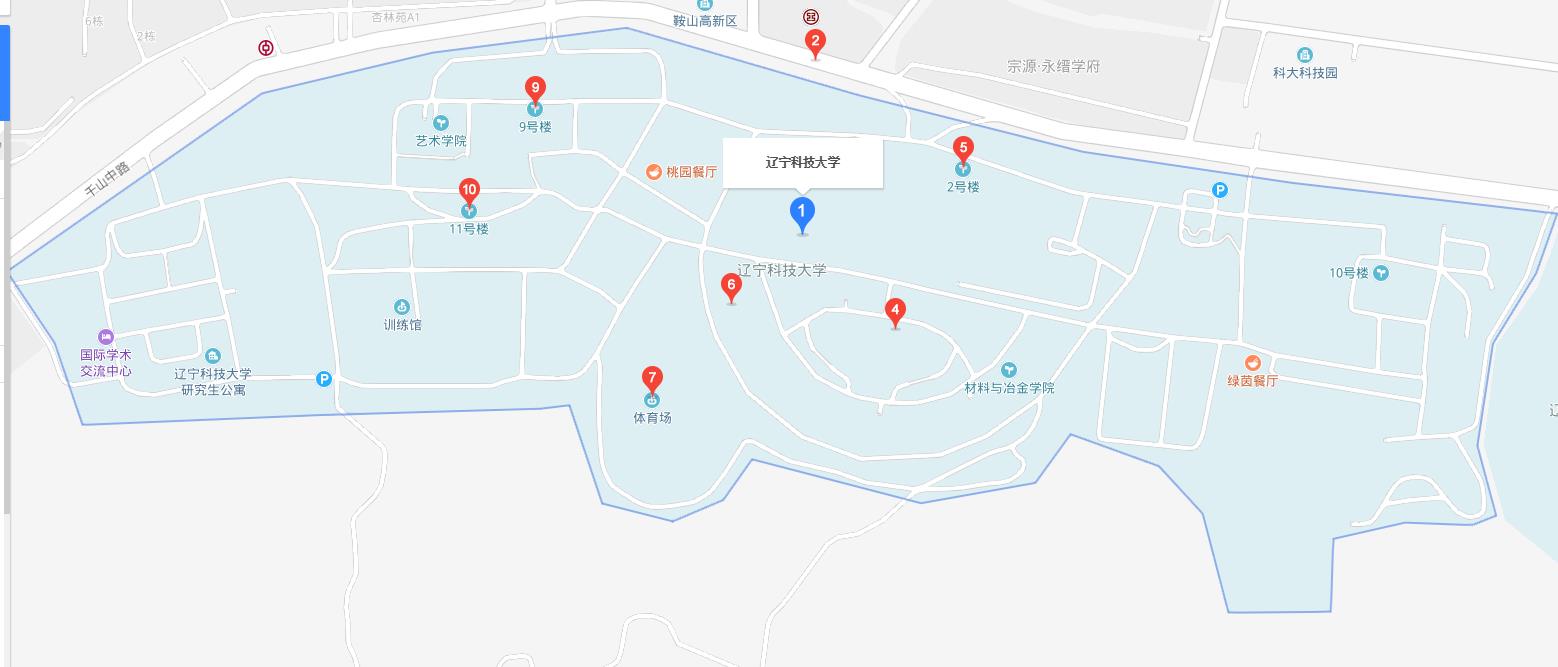Tap the 10号楼 place icon
The height and width of the screenshot is (667, 1558).
[x=1381, y=272]
